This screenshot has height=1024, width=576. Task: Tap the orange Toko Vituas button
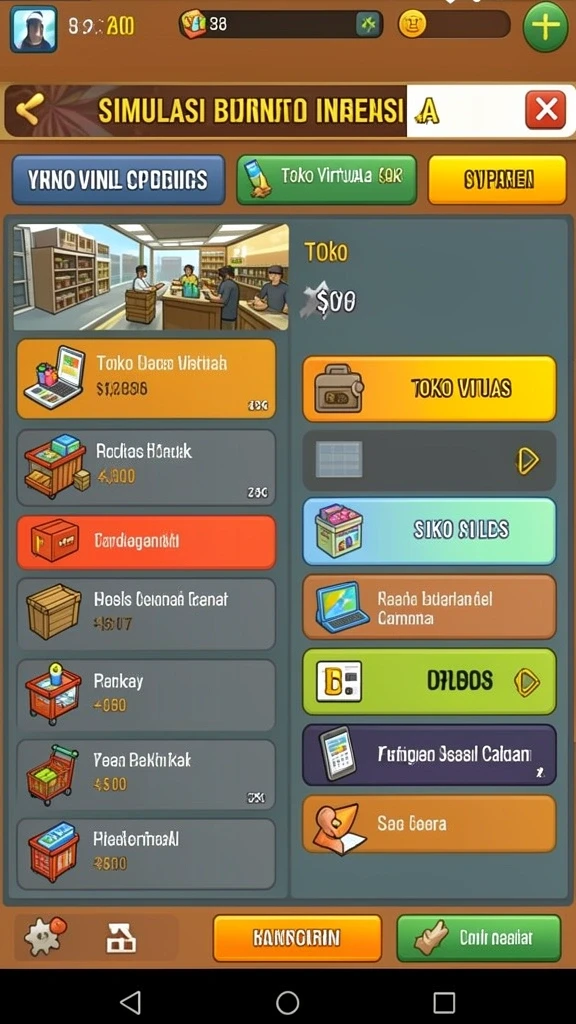[429, 389]
